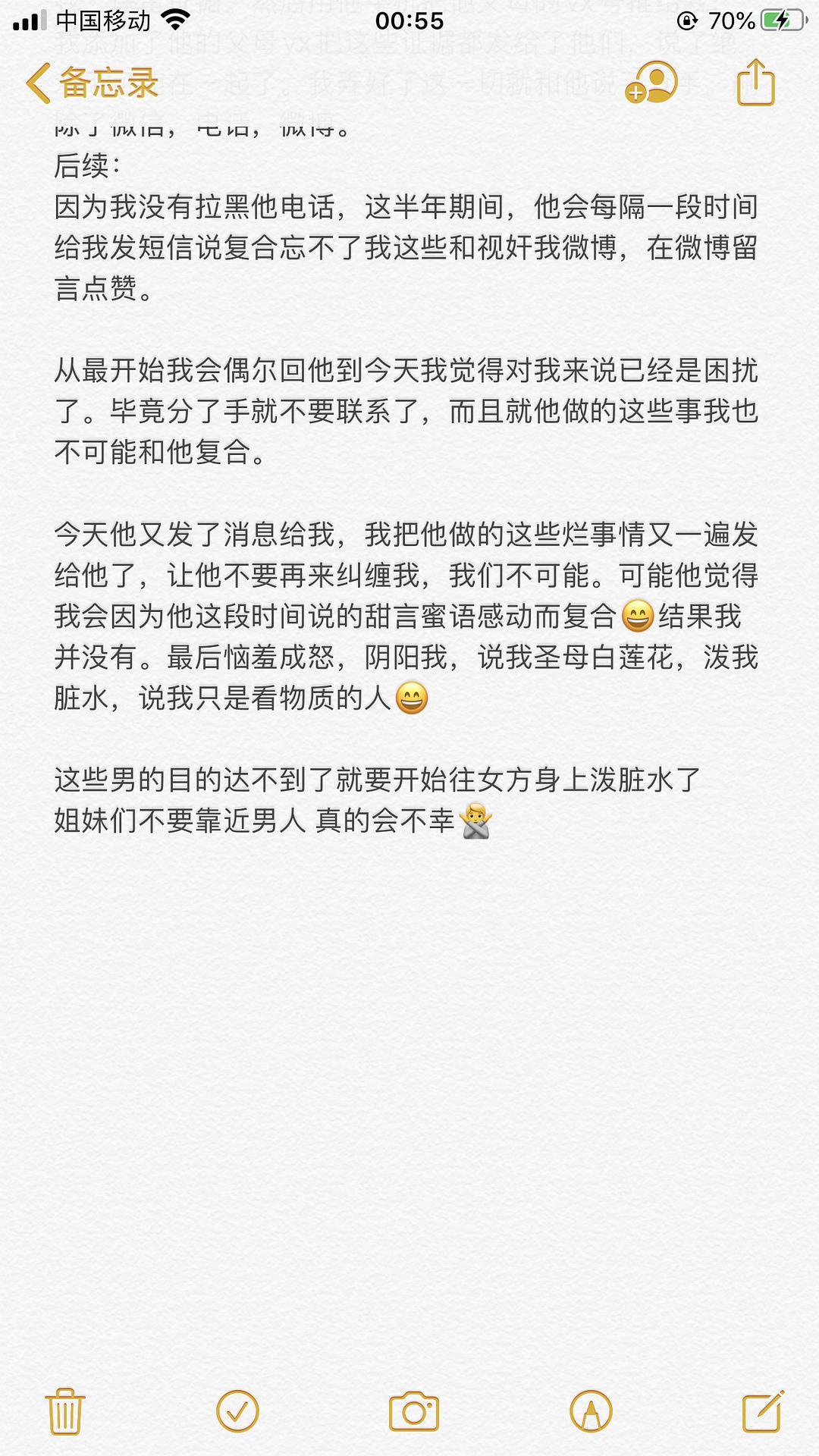Delete this note with trash icon
Image resolution: width=819 pixels, height=1456 pixels.
65,1412
